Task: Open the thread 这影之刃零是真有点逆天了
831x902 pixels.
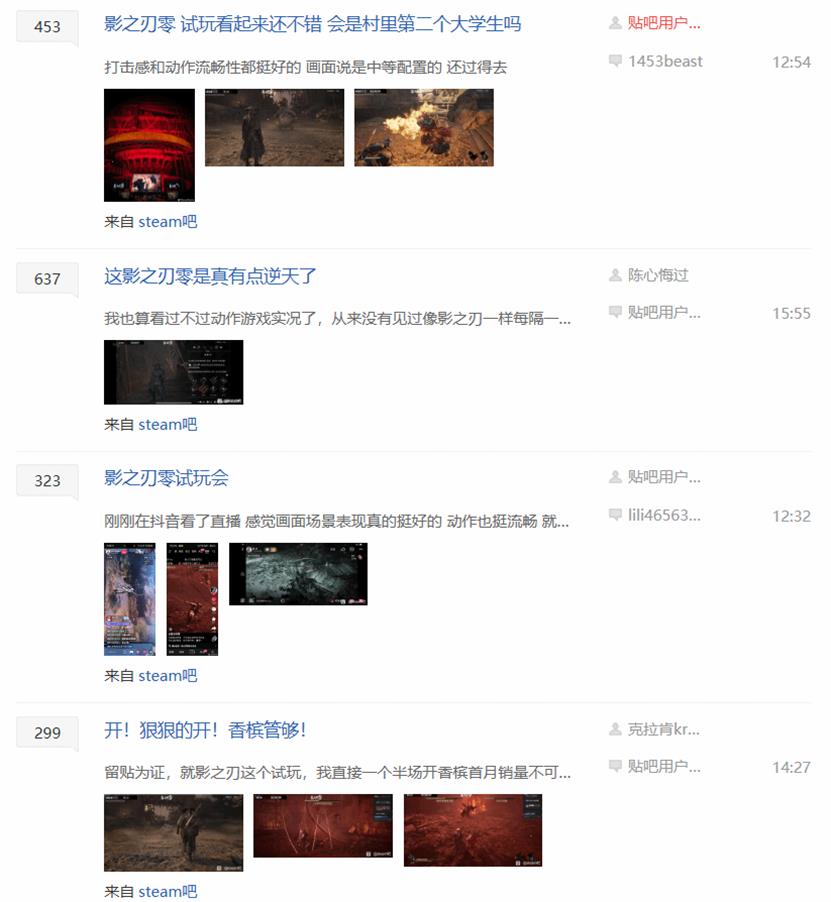Action: (210, 276)
